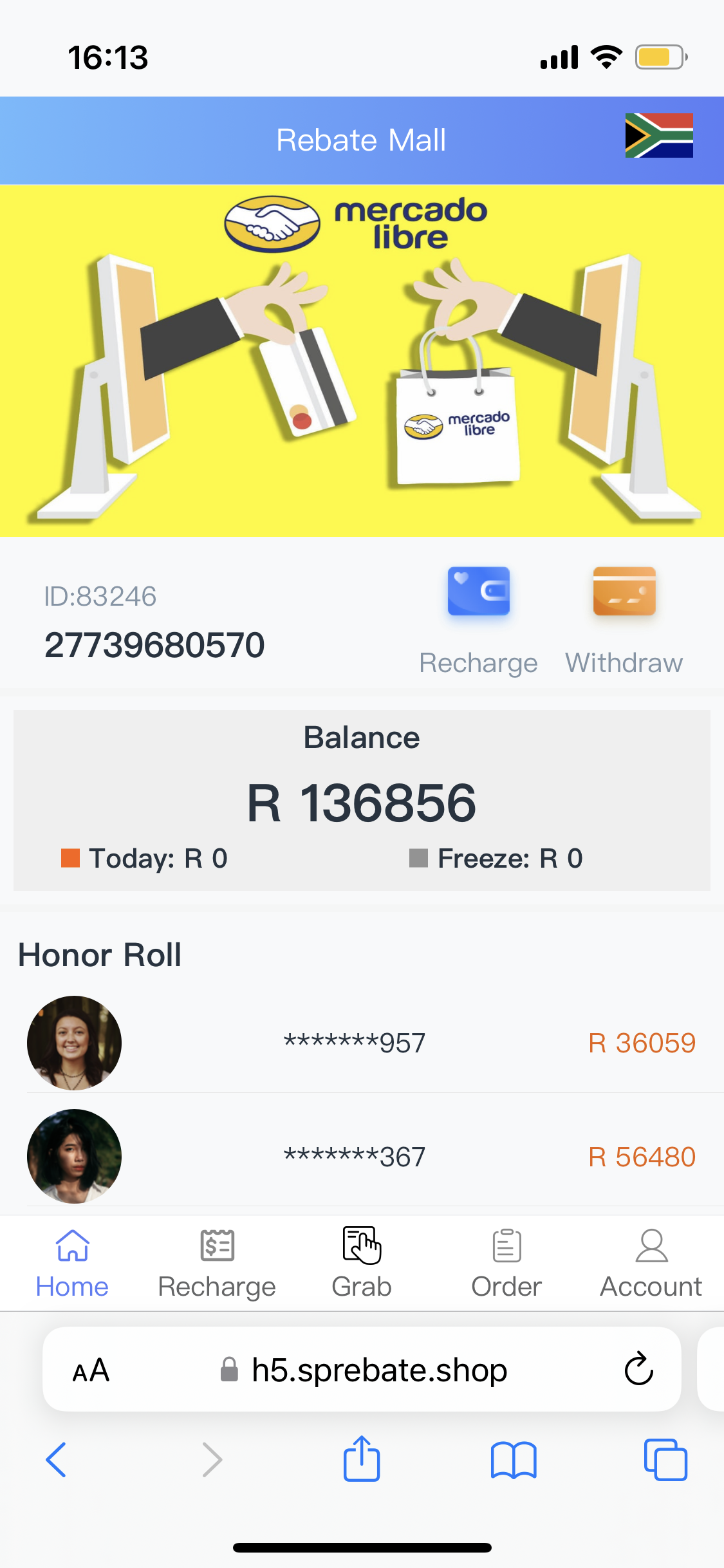This screenshot has width=724, height=1568.
Task: Show all open Safari tabs
Action: [x=665, y=1459]
